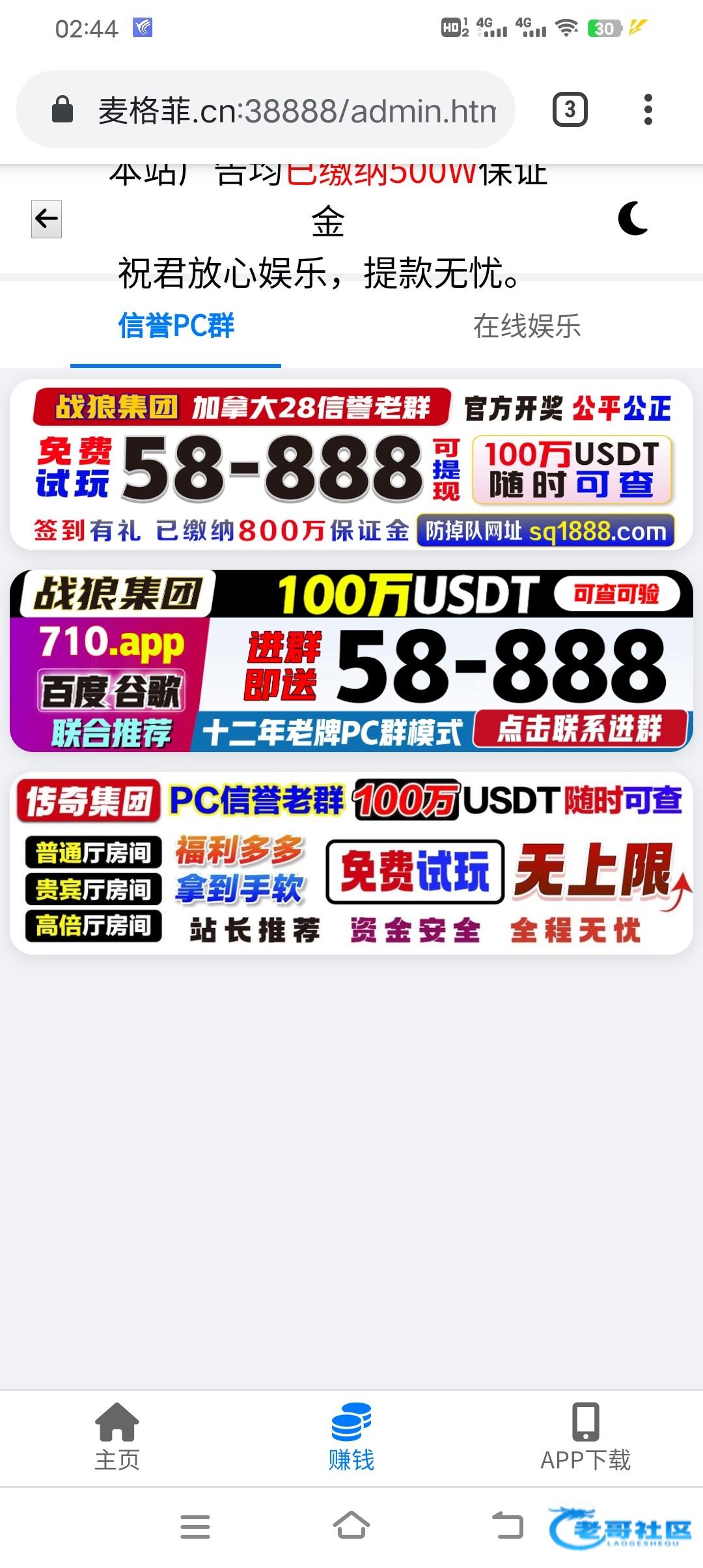Open the 传奇集团 PC信誉老群 banner
703x1568 pixels.
[x=351, y=863]
